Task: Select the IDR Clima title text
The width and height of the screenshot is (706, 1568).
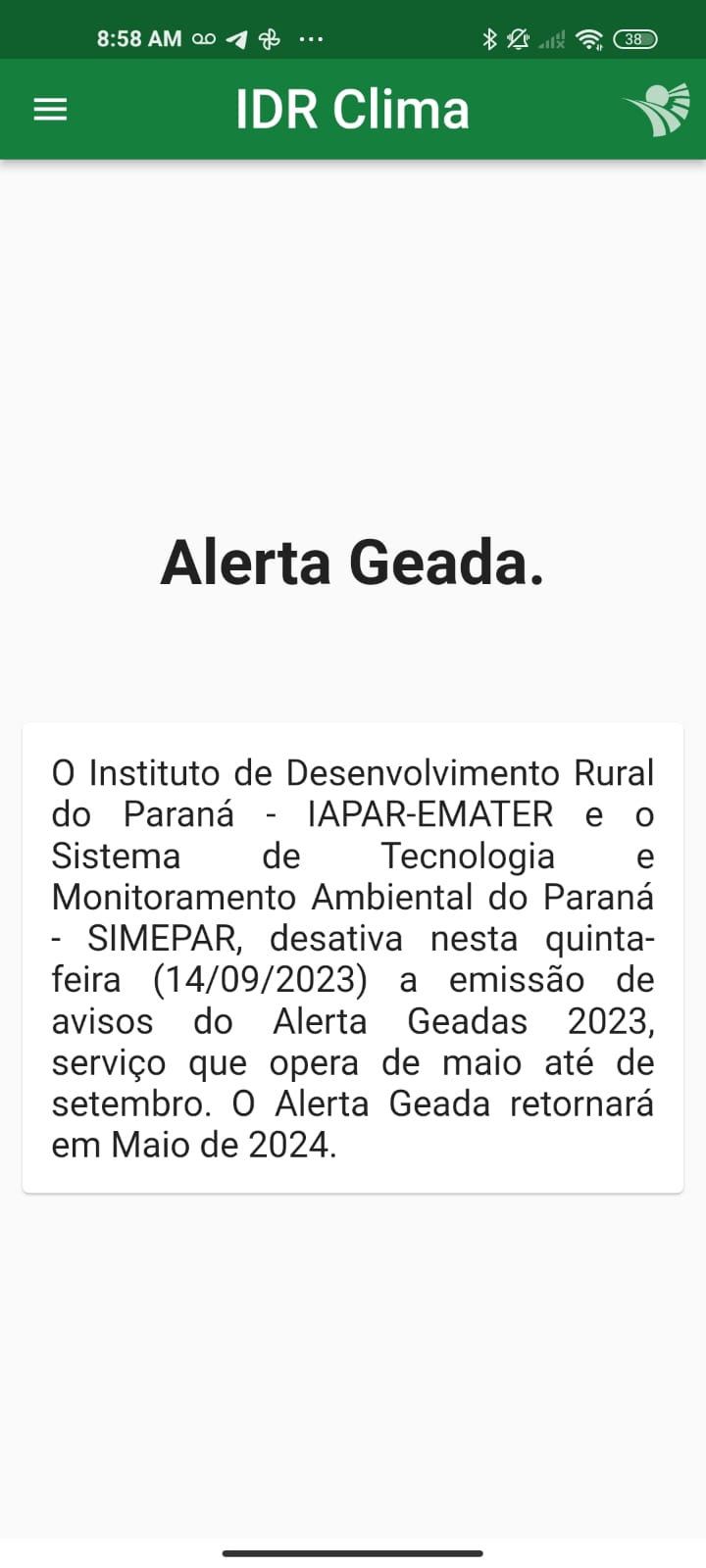Action: click(x=351, y=109)
